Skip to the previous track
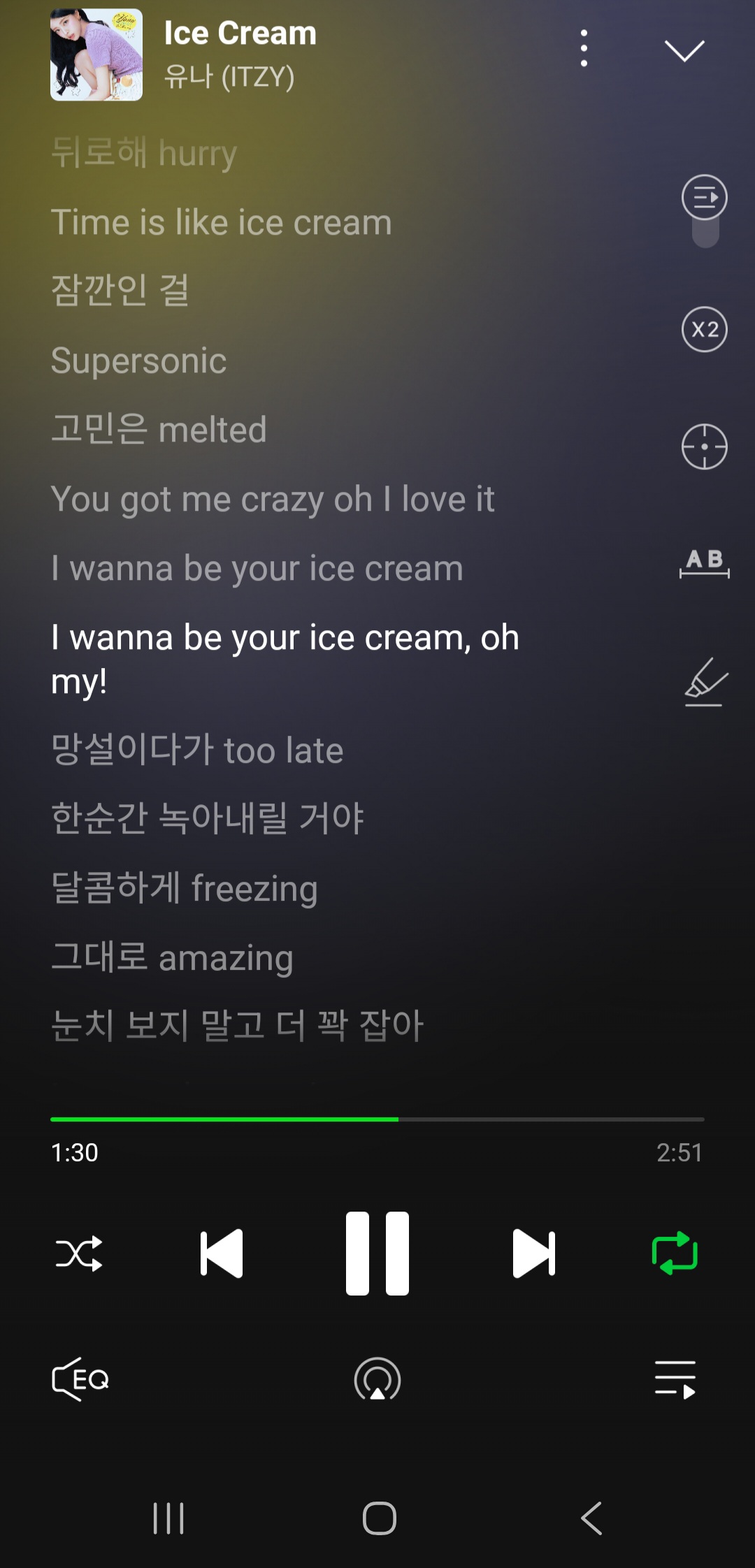Screen dimensions: 755x1568 coord(222,1254)
